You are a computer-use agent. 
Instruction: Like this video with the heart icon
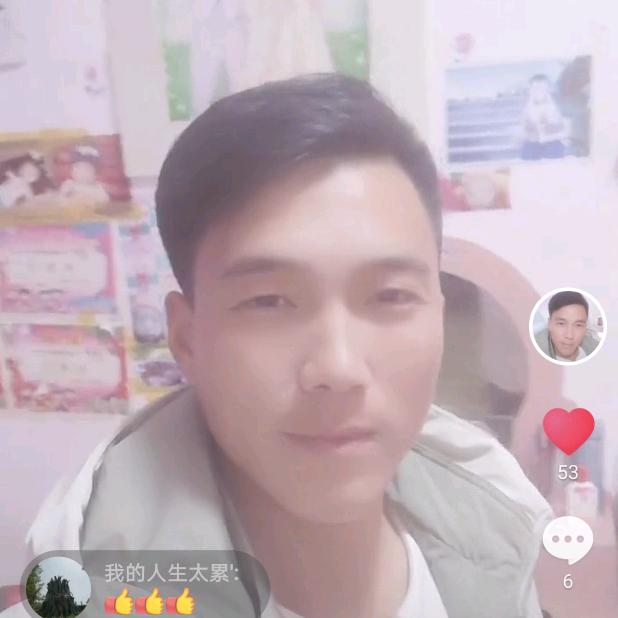568,430
